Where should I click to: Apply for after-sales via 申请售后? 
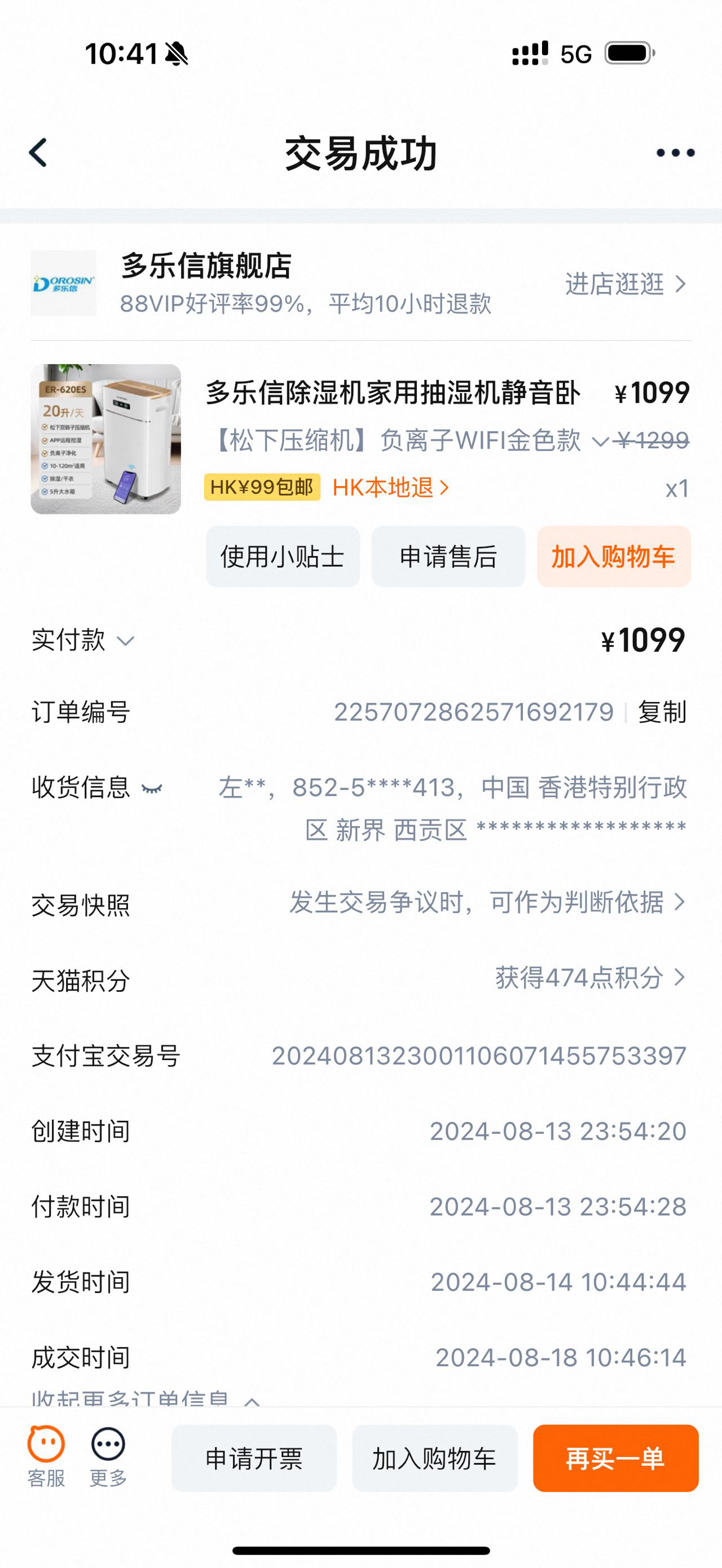448,556
